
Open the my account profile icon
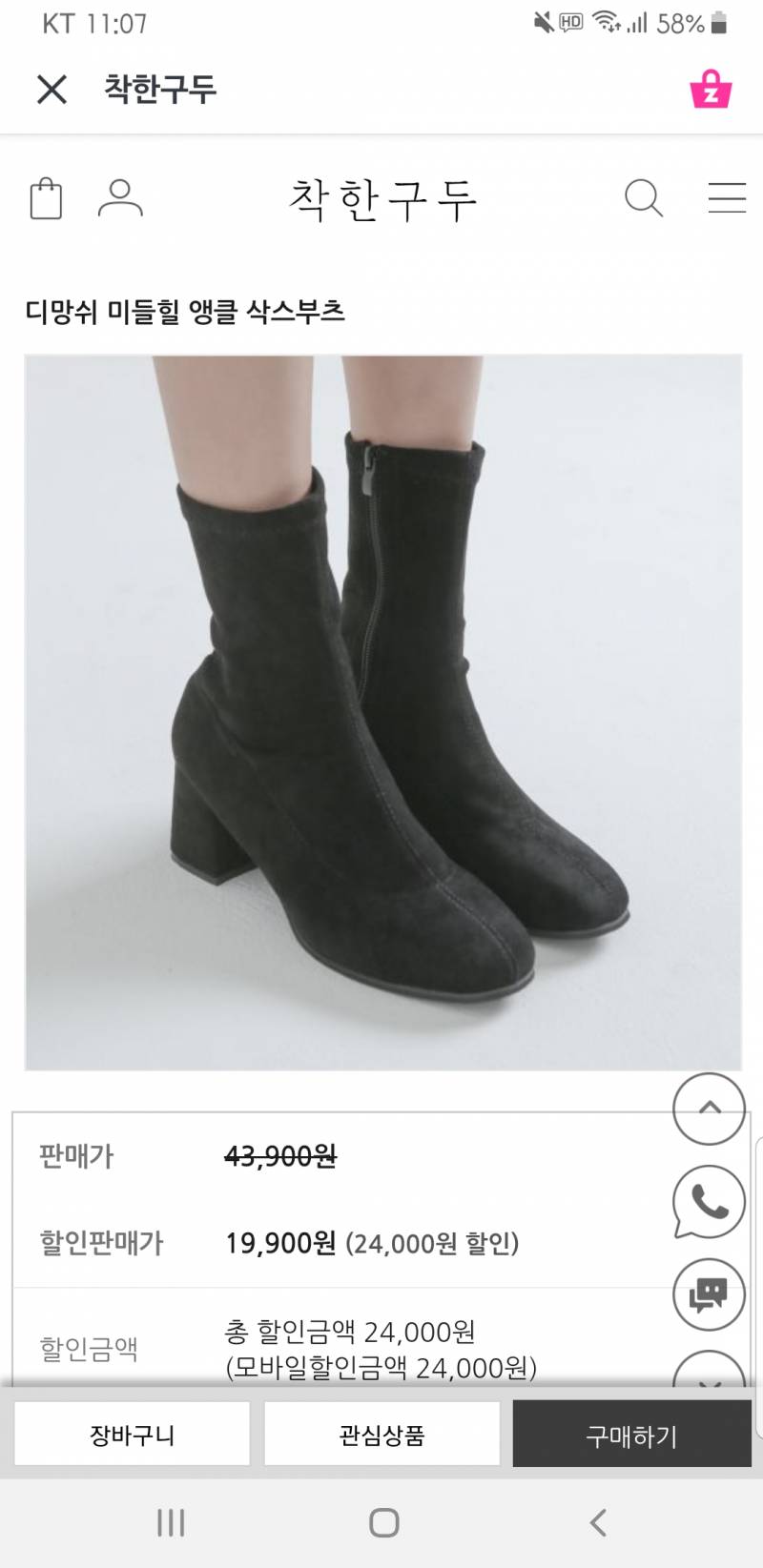coord(118,198)
